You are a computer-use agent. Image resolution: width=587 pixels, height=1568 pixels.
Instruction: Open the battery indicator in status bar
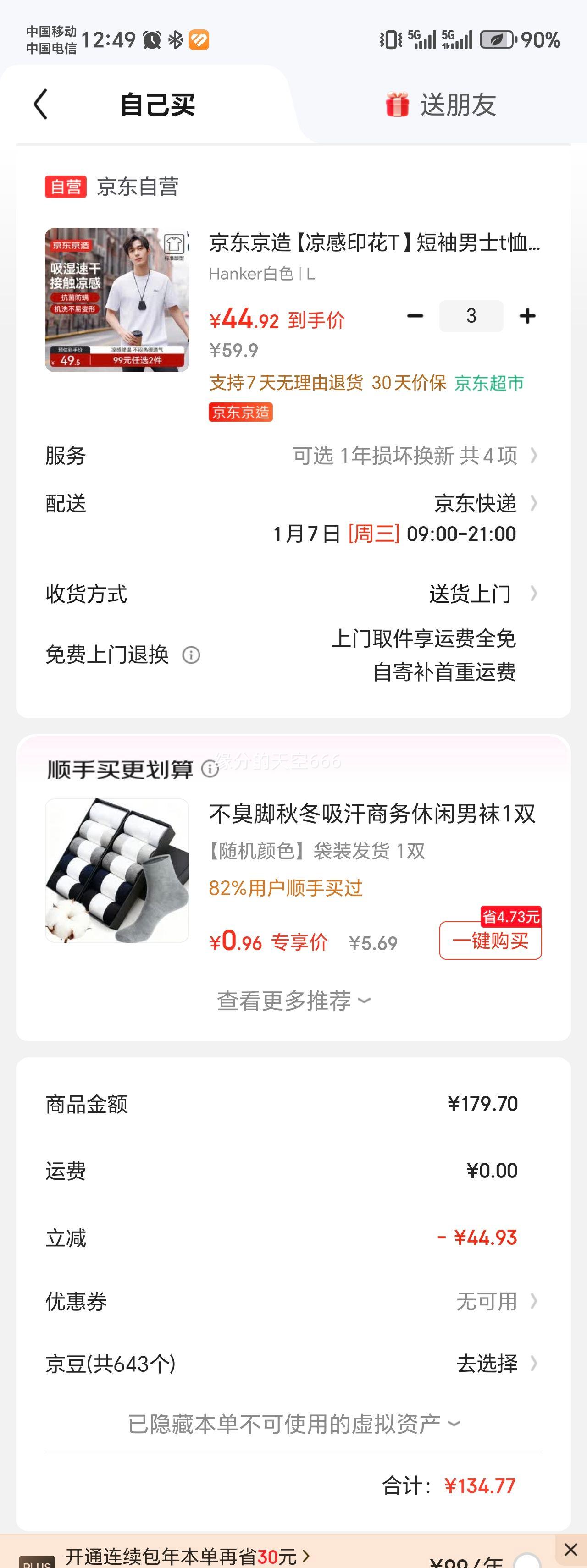click(497, 40)
